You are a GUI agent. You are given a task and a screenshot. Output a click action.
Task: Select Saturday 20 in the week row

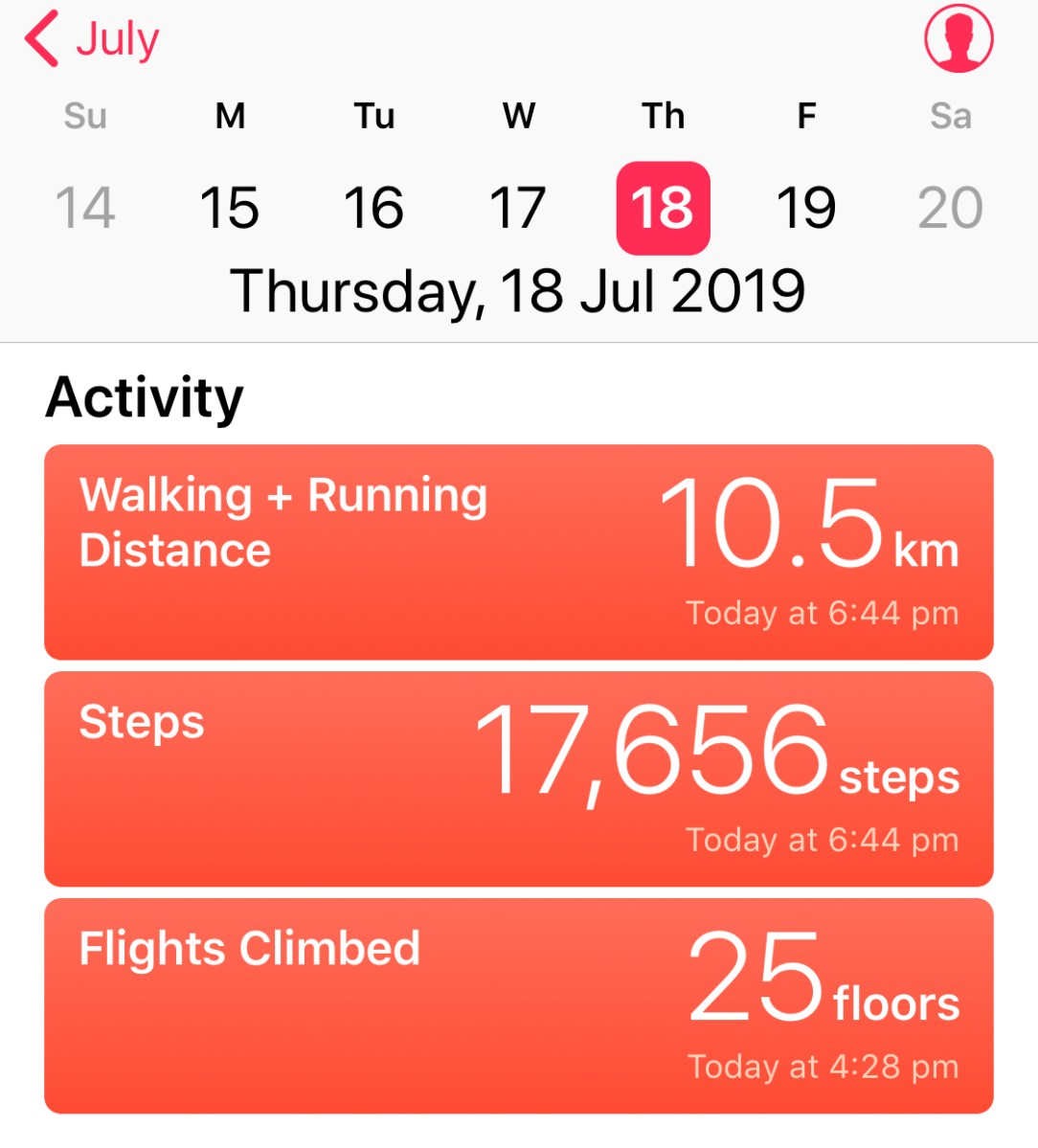point(950,208)
